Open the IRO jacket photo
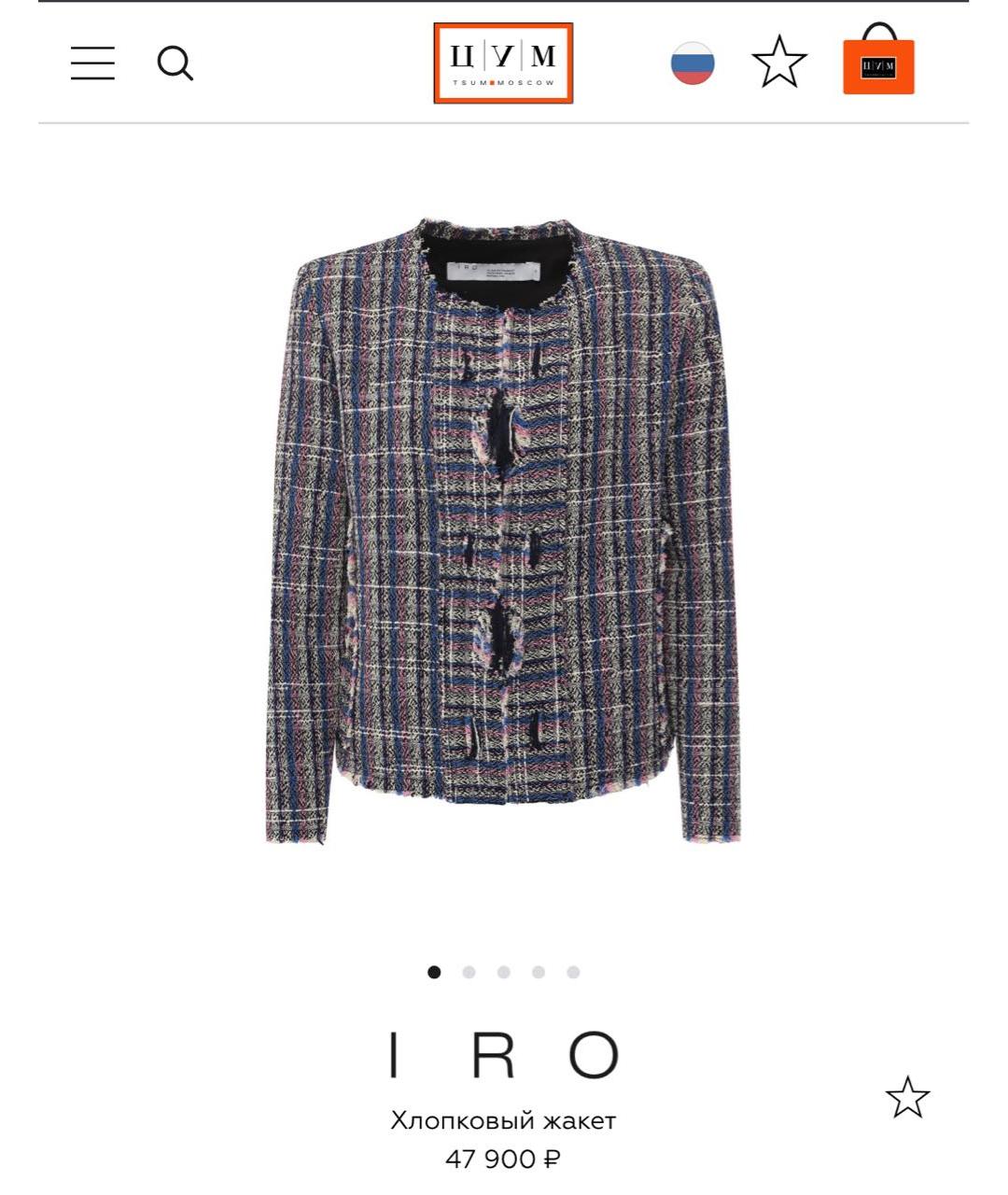 coord(503,532)
